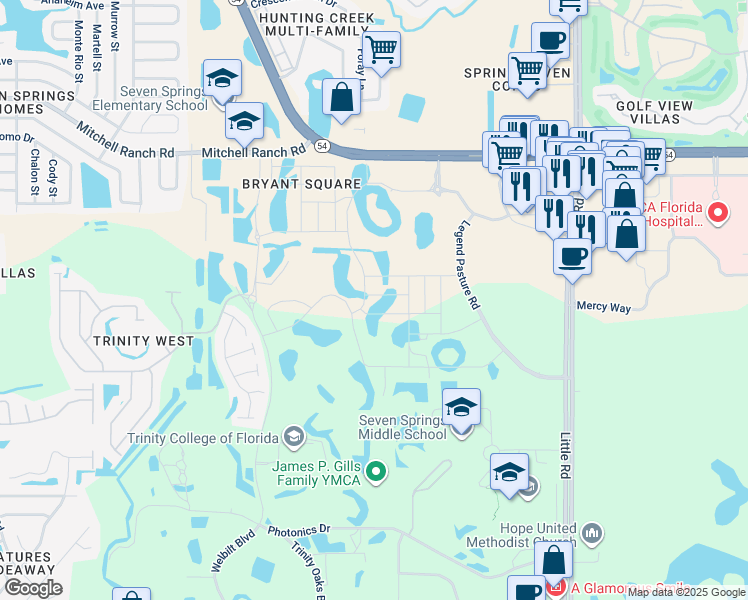Open the Trinity College of Florida place marker

point(294,436)
